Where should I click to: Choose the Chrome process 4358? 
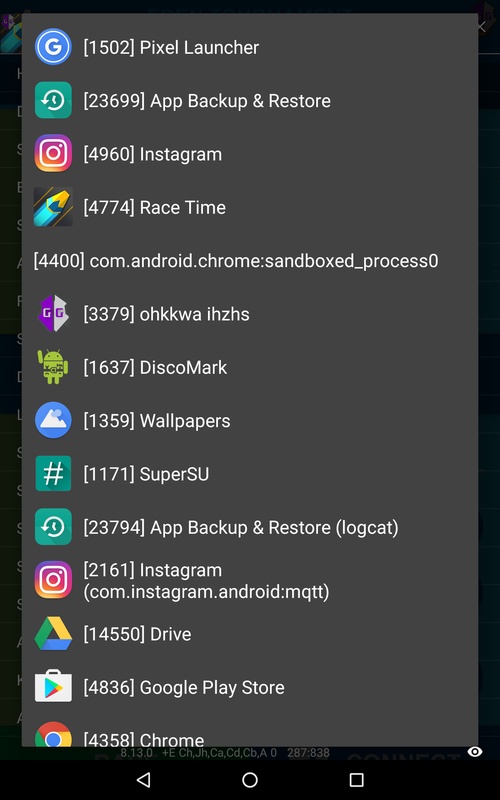[x=249, y=731]
